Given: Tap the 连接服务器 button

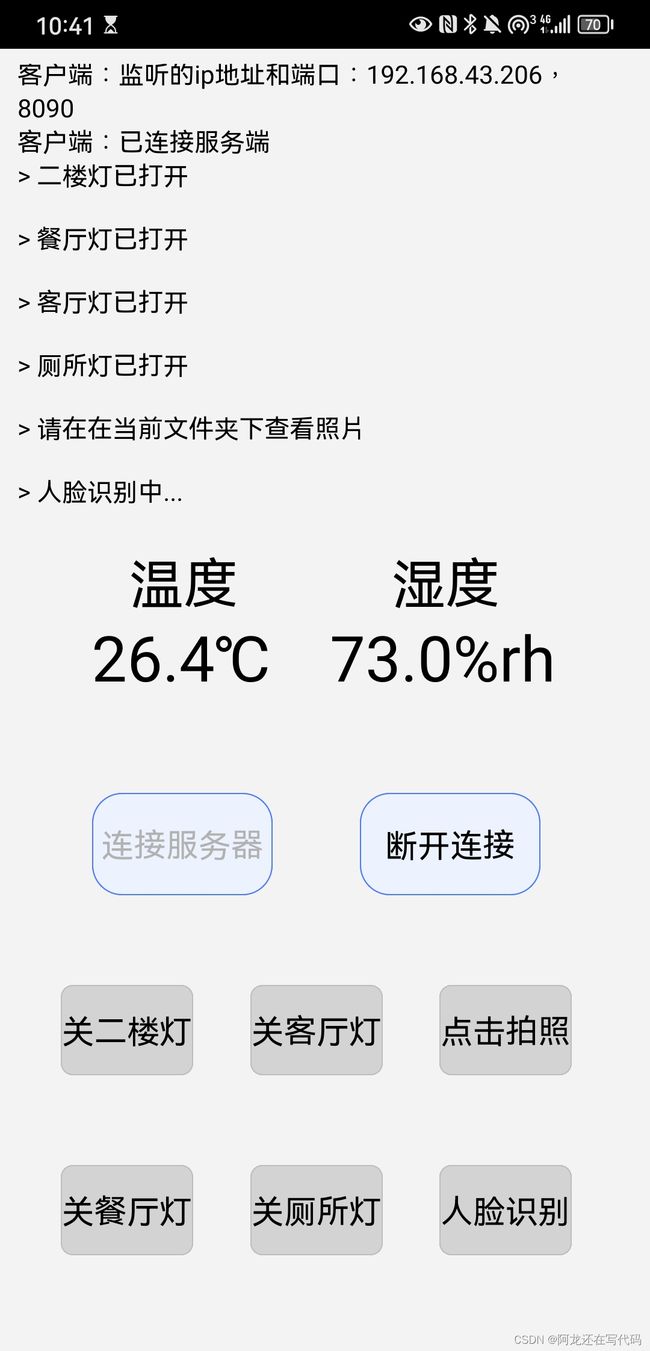Looking at the screenshot, I should 182,844.
